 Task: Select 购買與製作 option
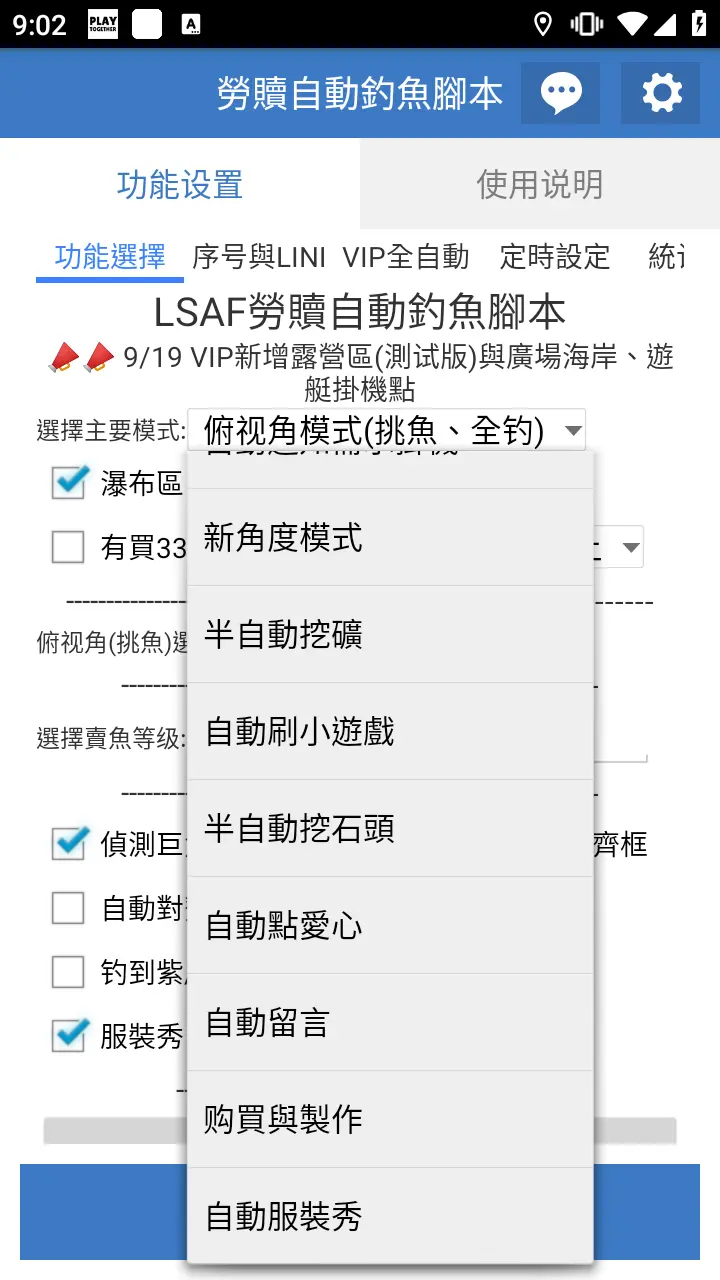(390, 1120)
